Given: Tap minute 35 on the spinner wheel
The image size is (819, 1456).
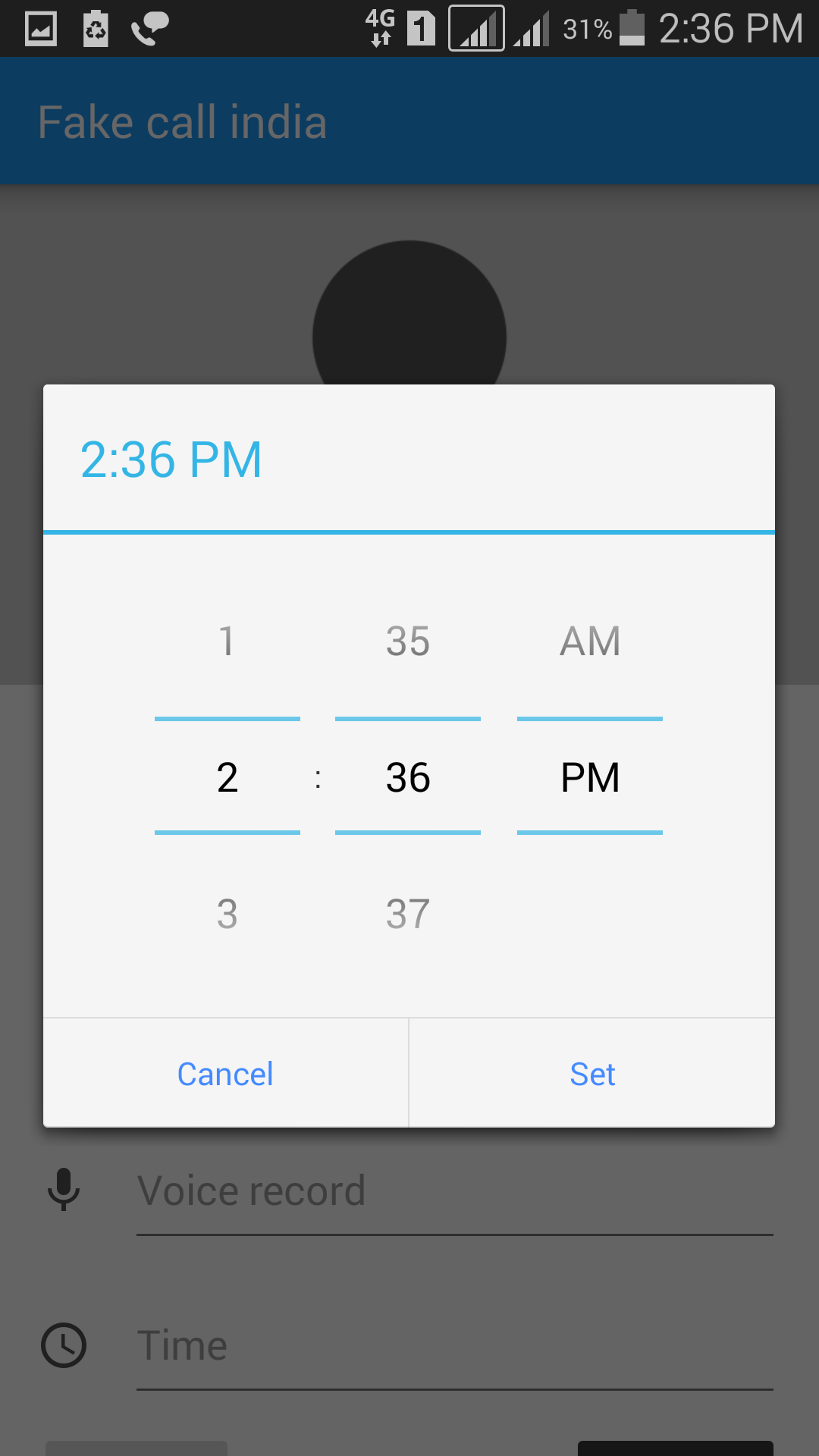Looking at the screenshot, I should 407,641.
